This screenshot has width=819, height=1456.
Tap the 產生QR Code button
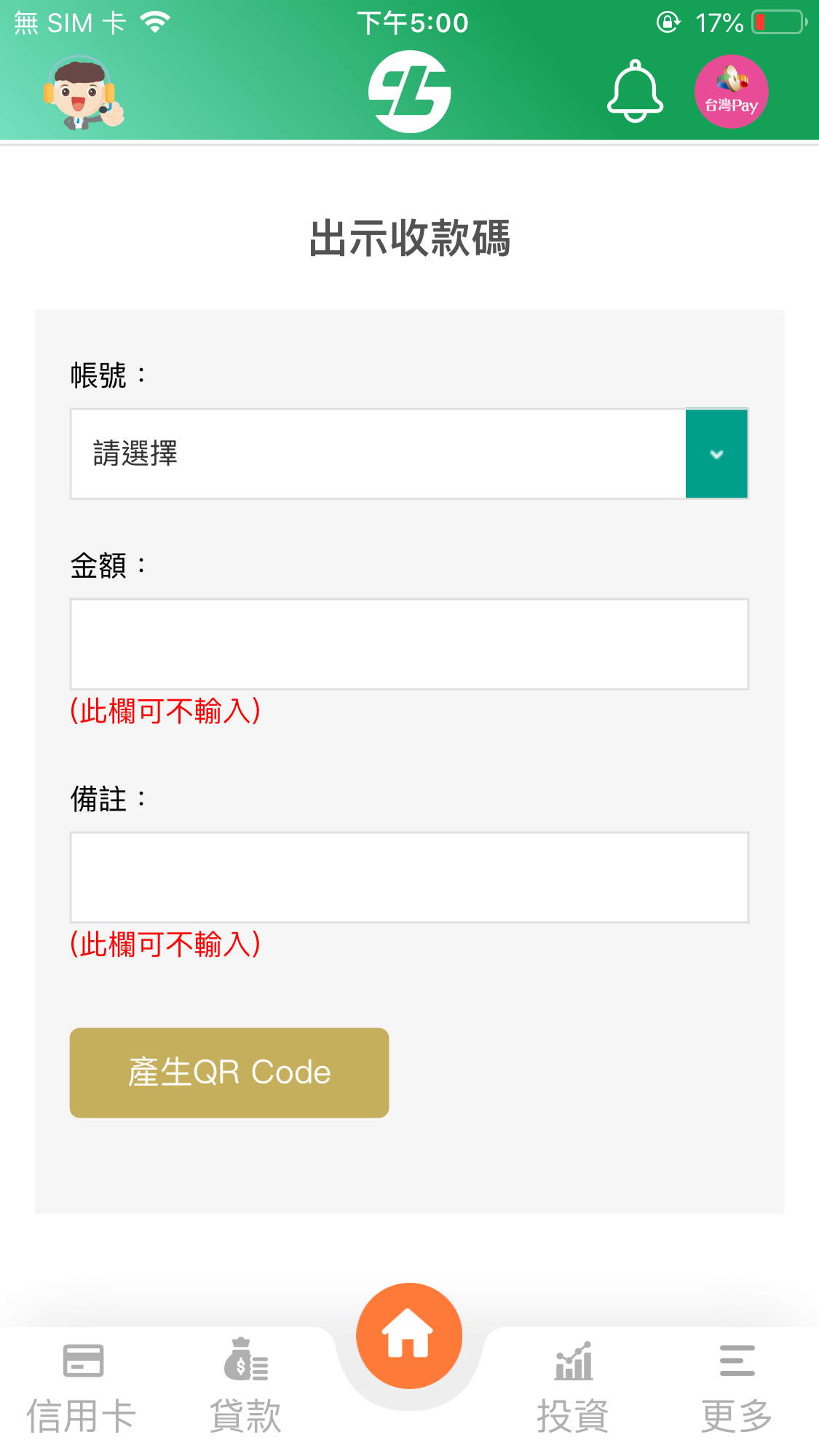tap(229, 1073)
